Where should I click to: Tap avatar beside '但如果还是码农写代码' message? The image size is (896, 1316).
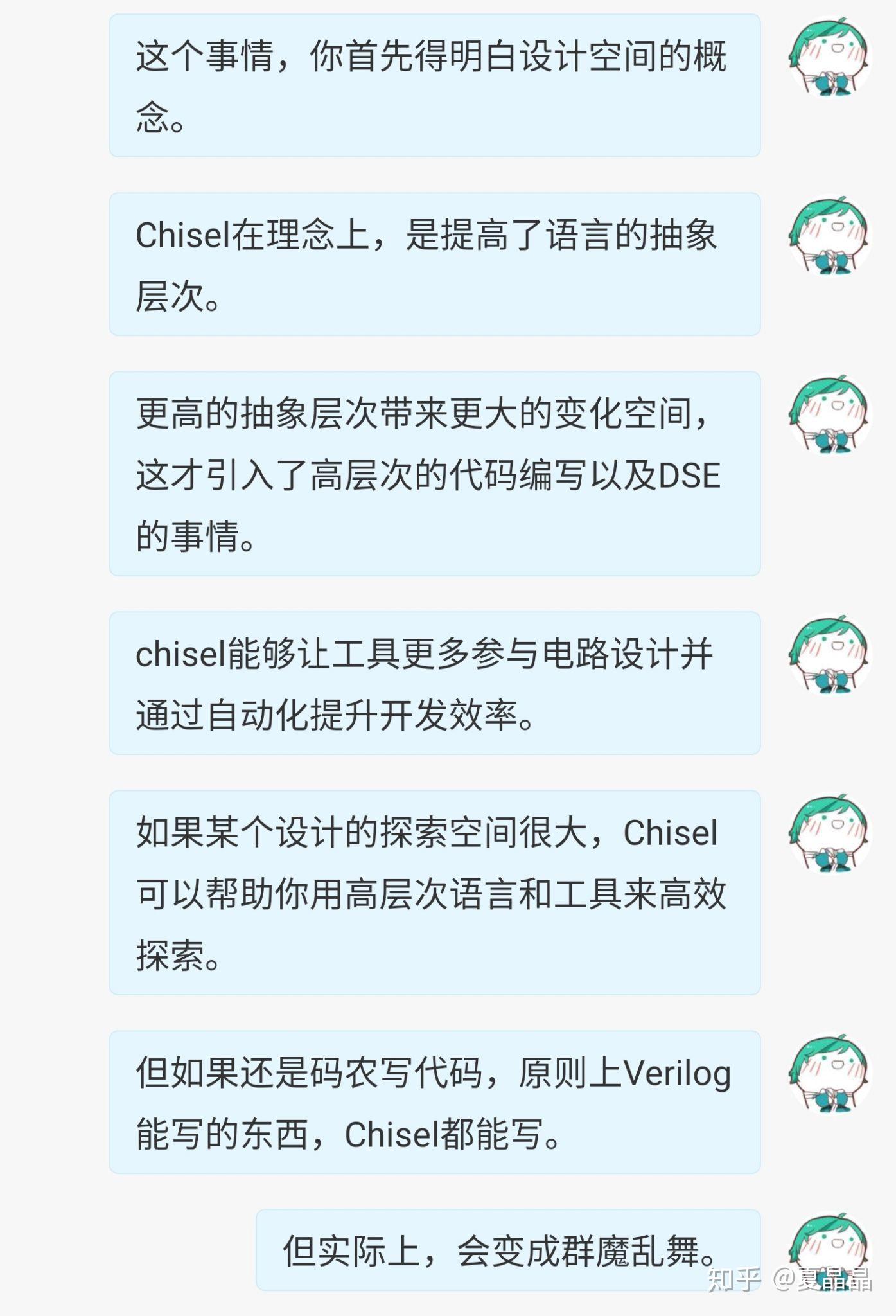(x=829, y=1073)
